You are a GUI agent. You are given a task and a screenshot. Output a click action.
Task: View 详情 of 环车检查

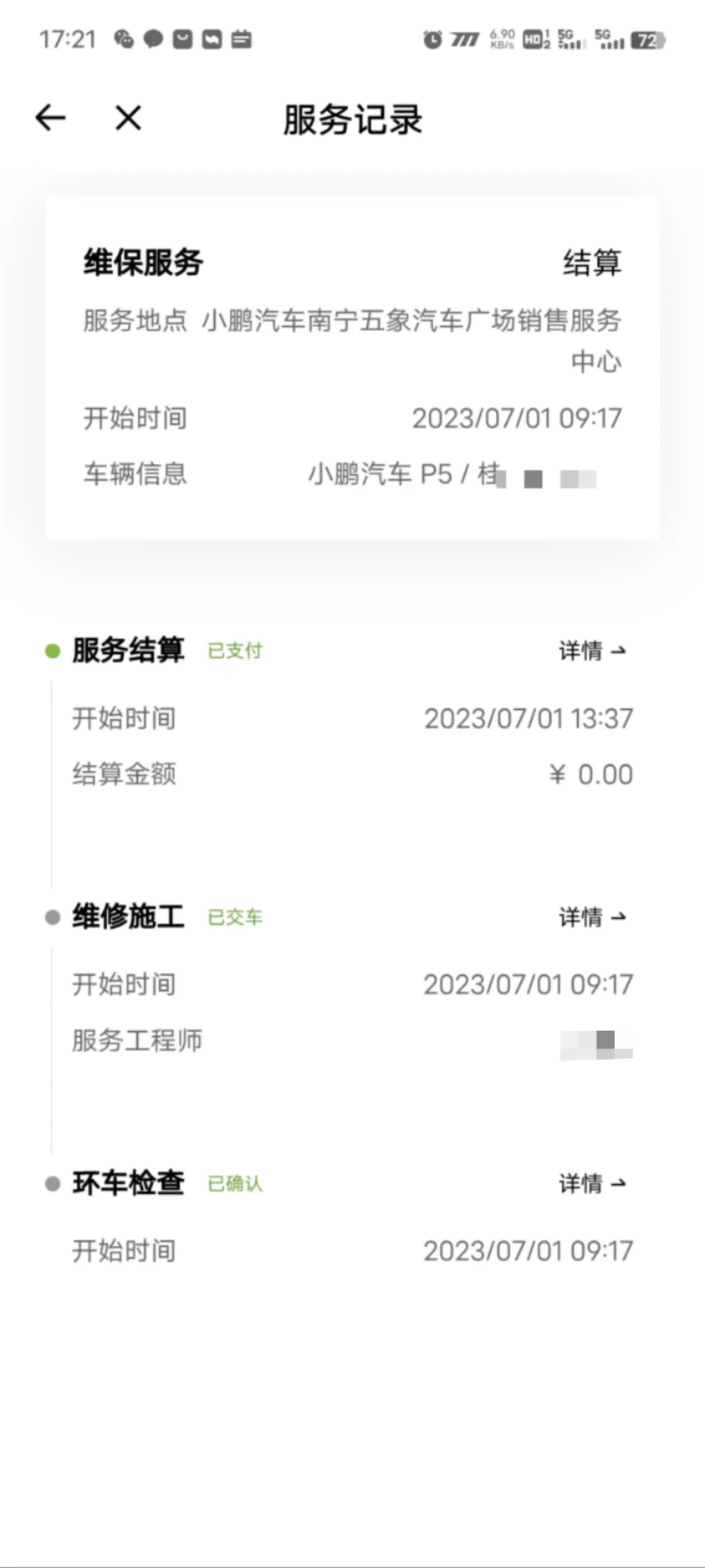point(592,1184)
